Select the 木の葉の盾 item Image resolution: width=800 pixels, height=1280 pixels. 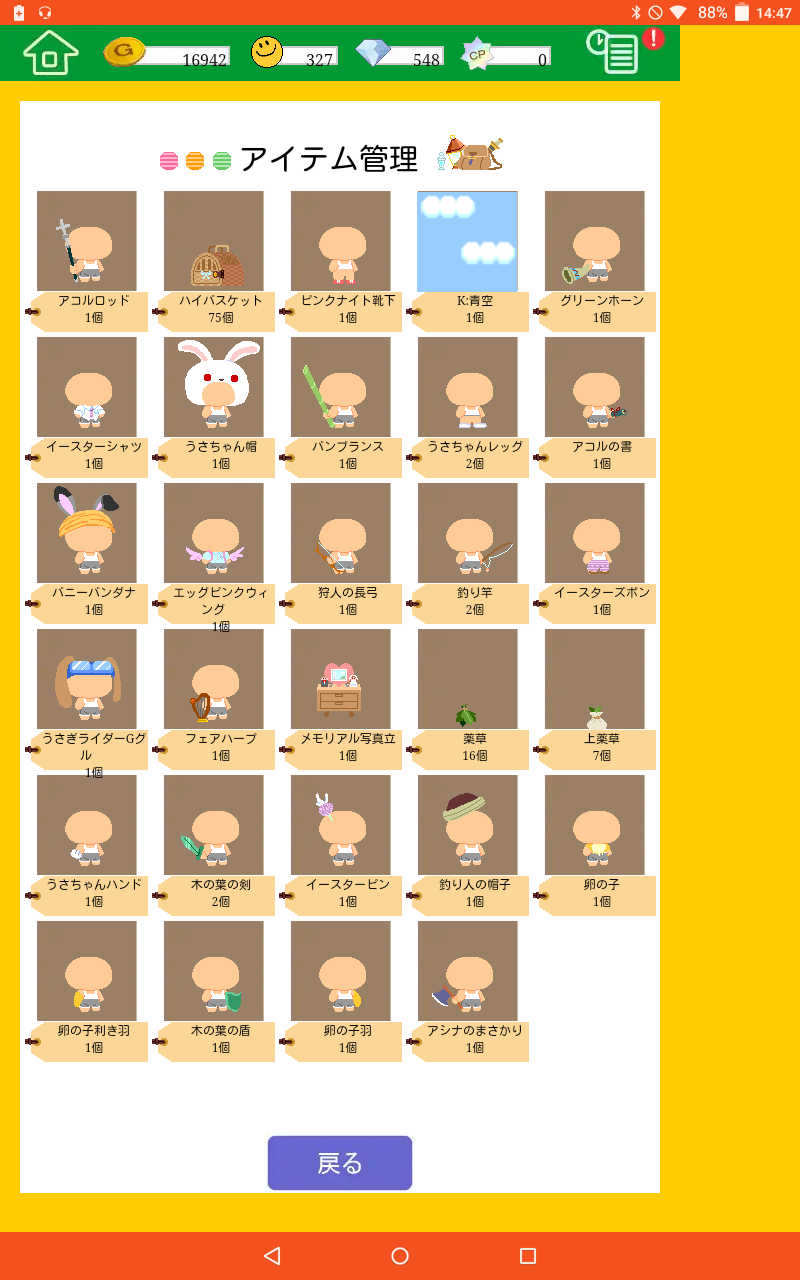(214, 971)
